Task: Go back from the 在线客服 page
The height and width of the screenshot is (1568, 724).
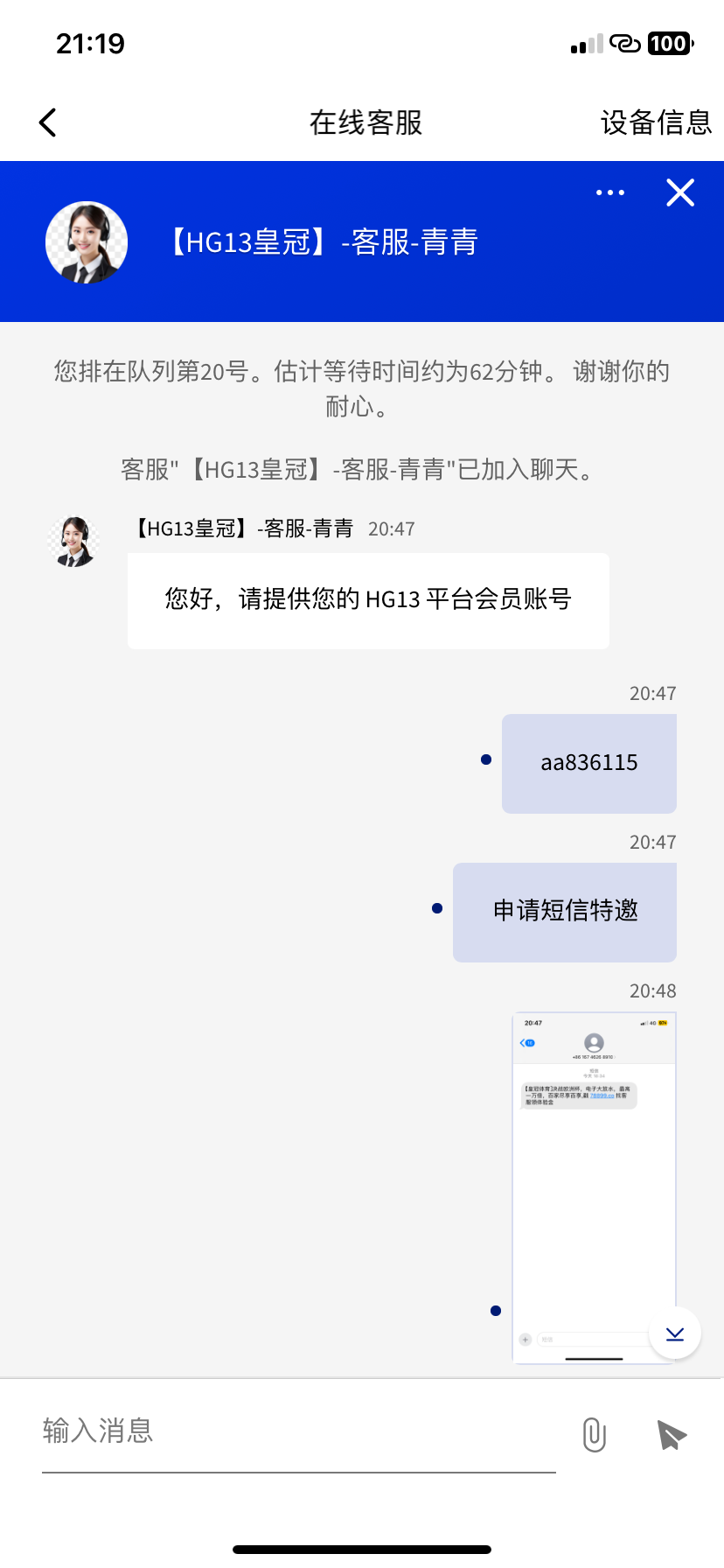Action: (x=48, y=122)
